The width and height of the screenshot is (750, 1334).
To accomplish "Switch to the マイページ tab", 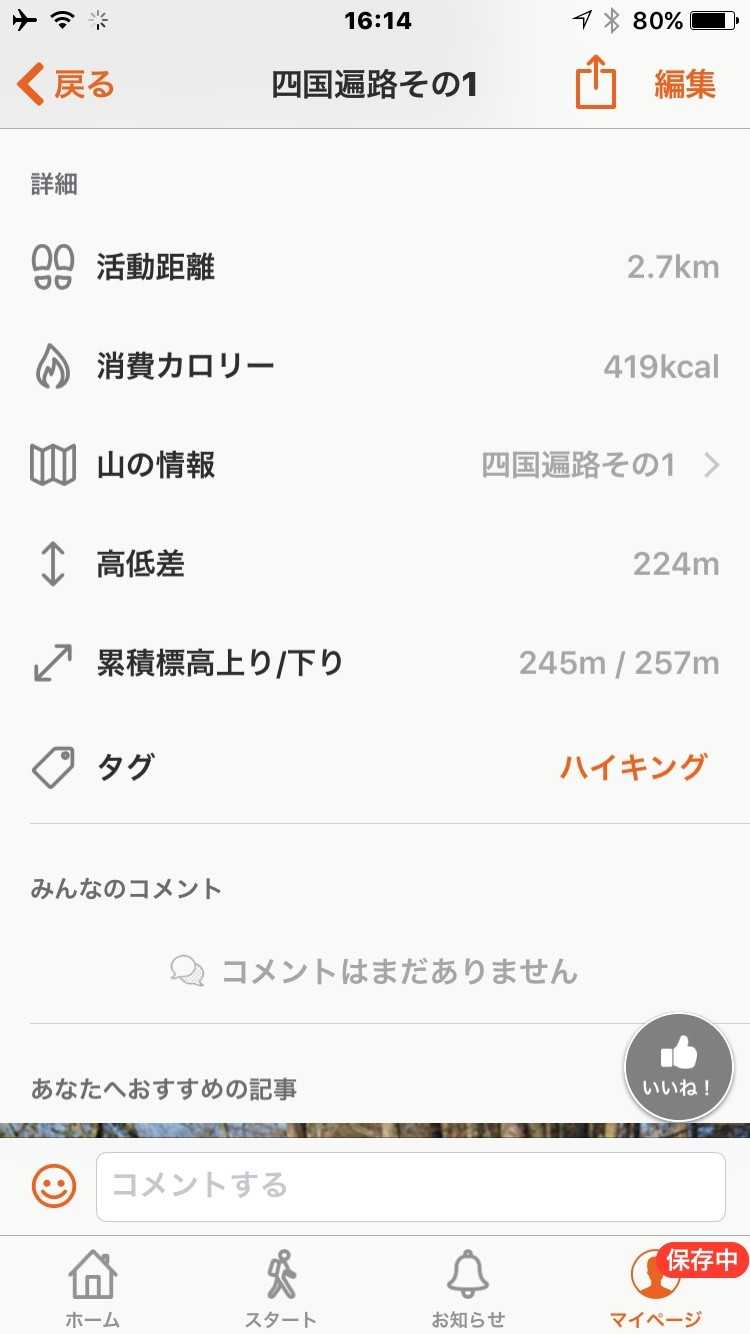I will 655,1288.
